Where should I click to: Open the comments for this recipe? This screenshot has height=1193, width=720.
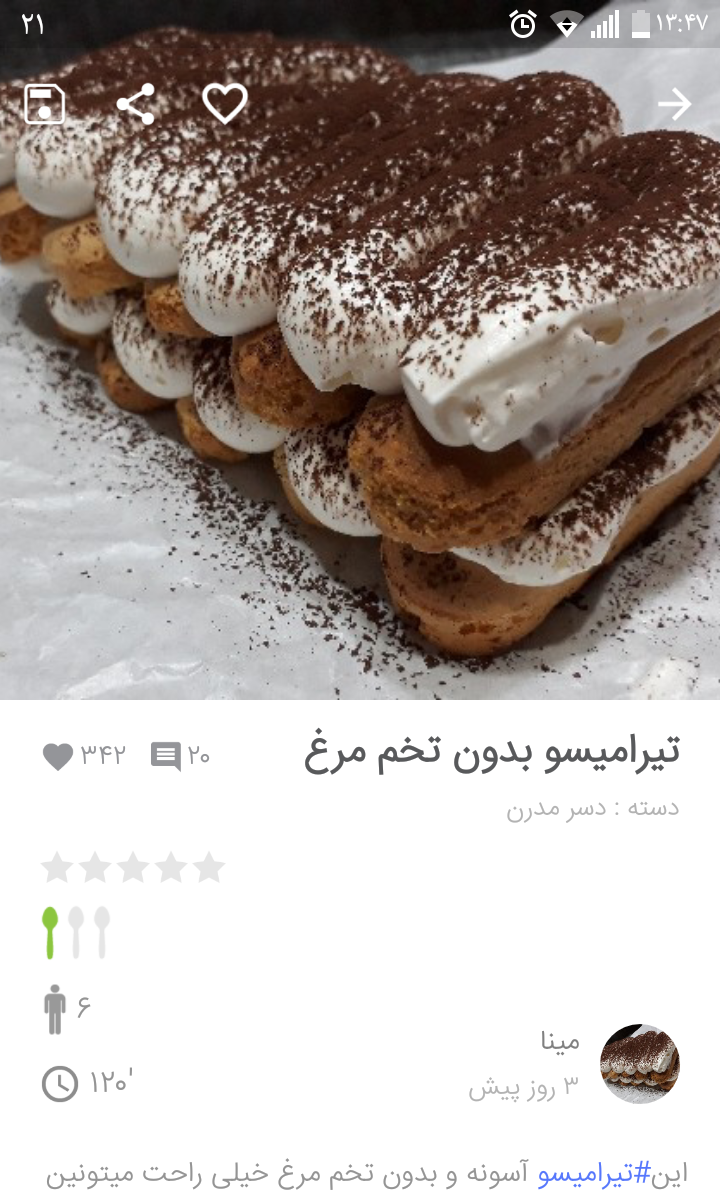click(x=180, y=756)
